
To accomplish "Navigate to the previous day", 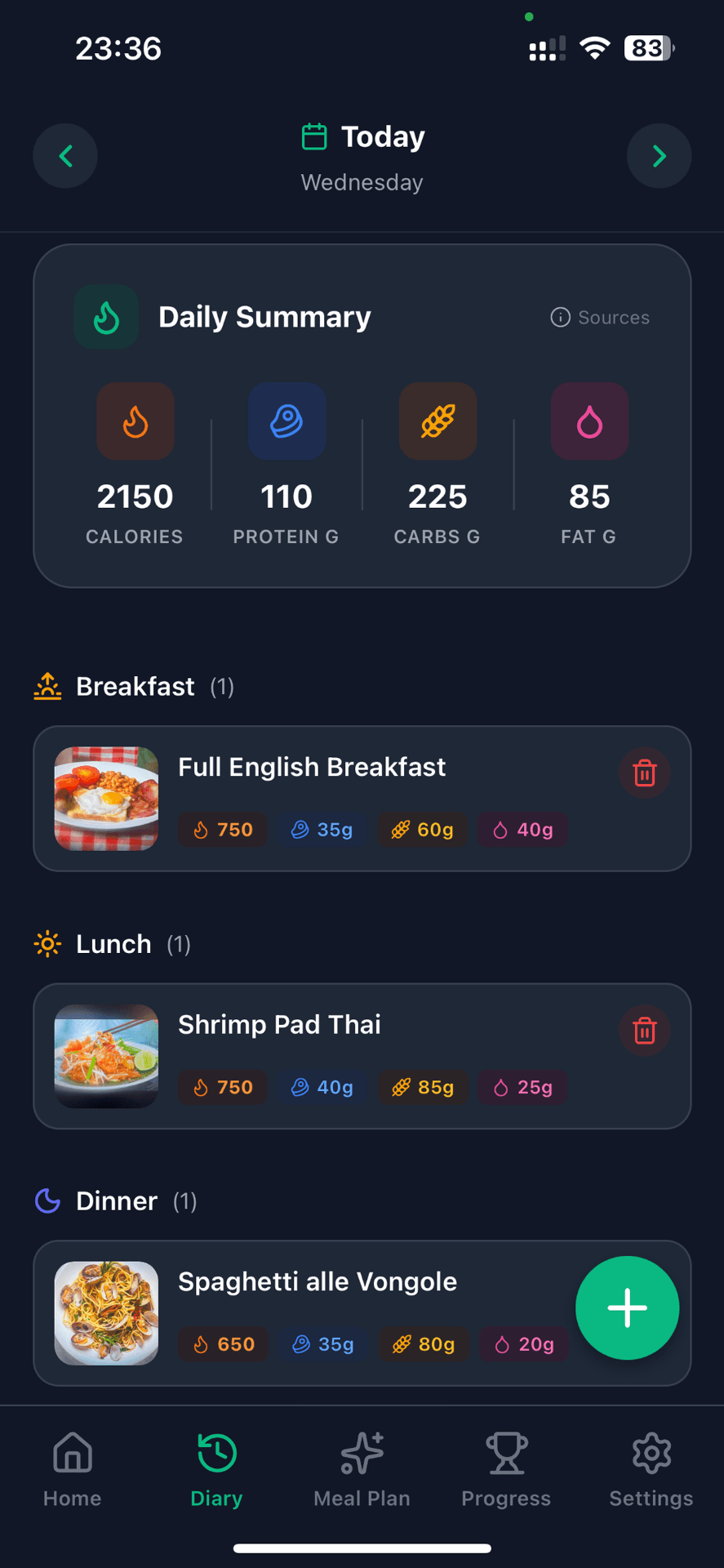I will pyautogui.click(x=65, y=156).
